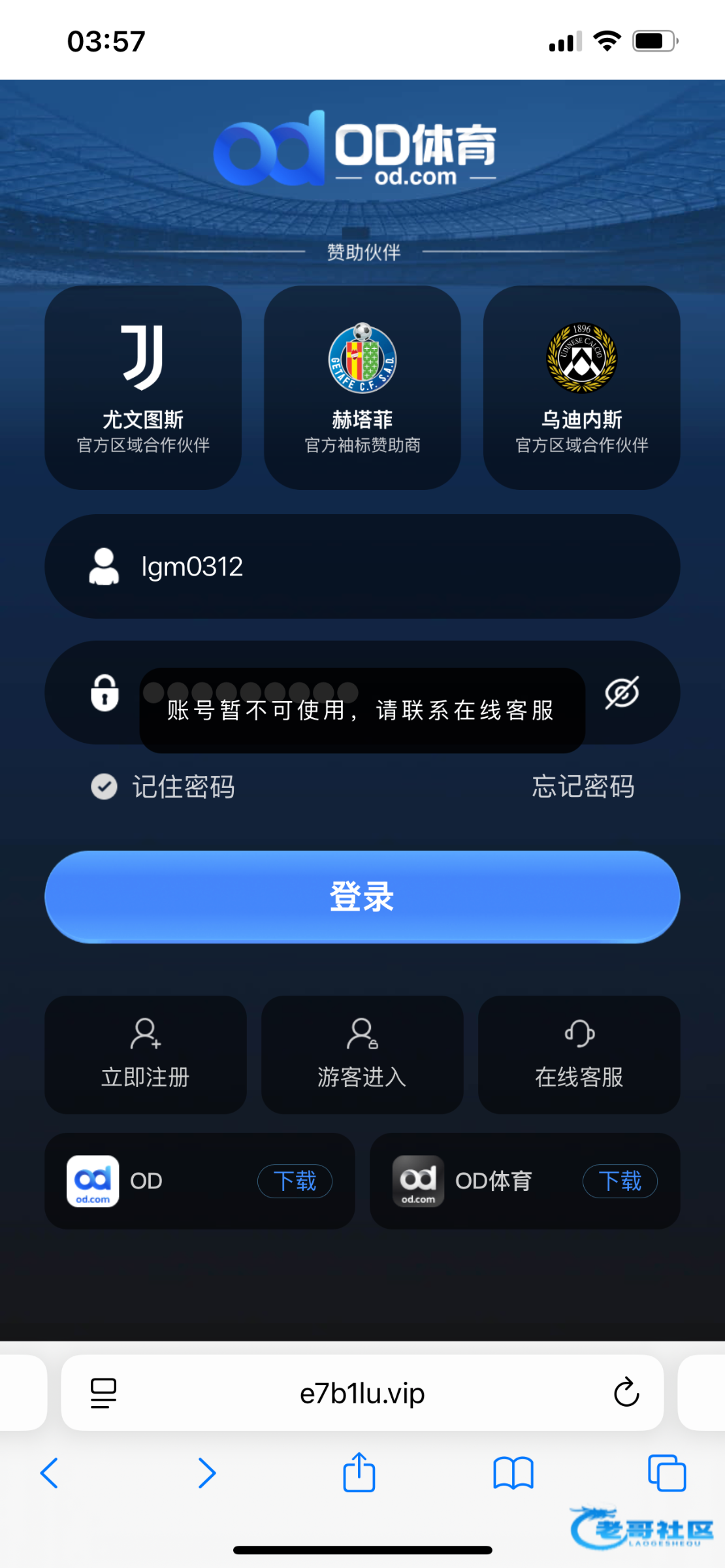Open the page settings icon in address bar

tap(103, 1393)
